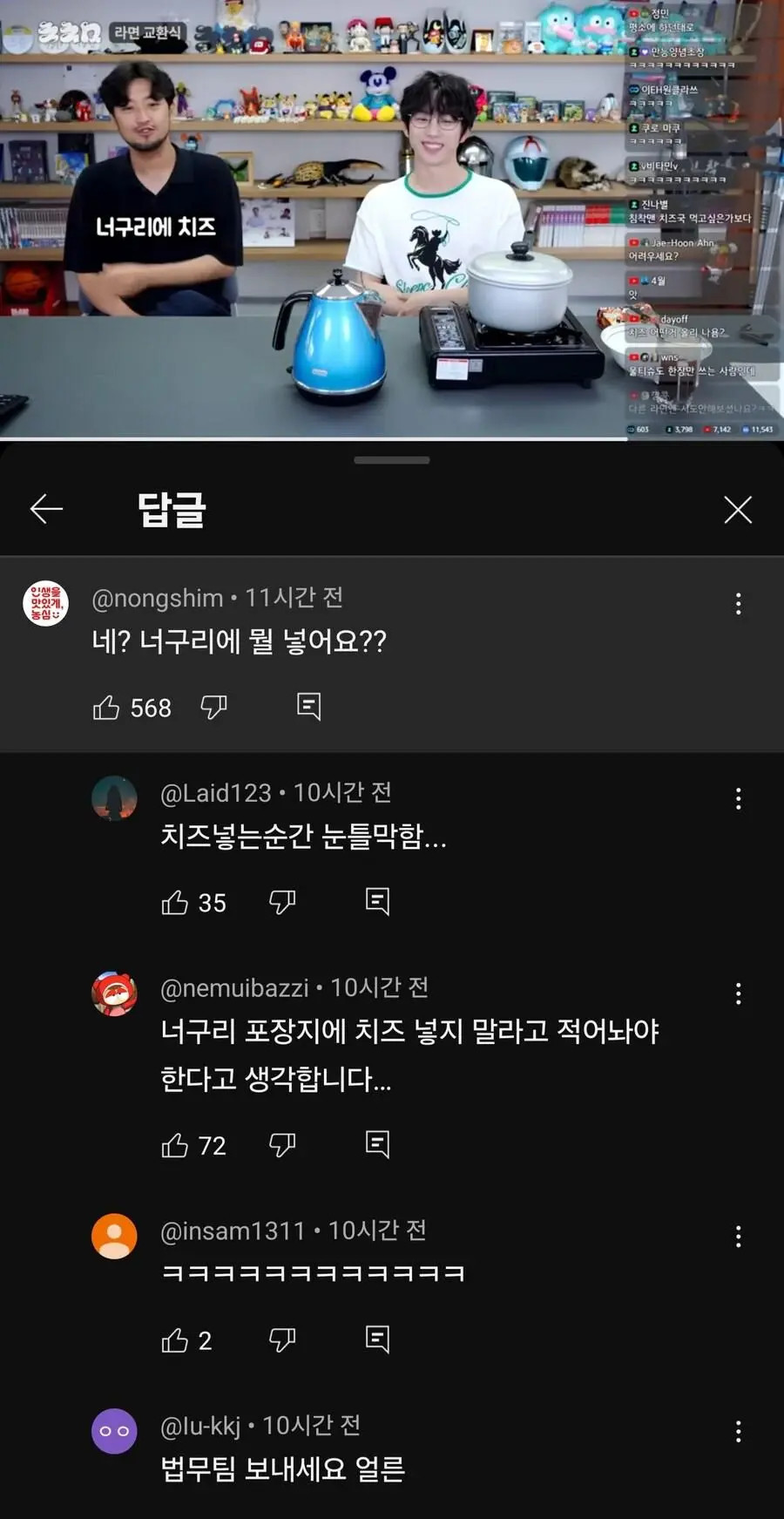This screenshot has width=784, height=1519.
Task: Open @nemuibazzi's red avatar
Action: (x=116, y=993)
